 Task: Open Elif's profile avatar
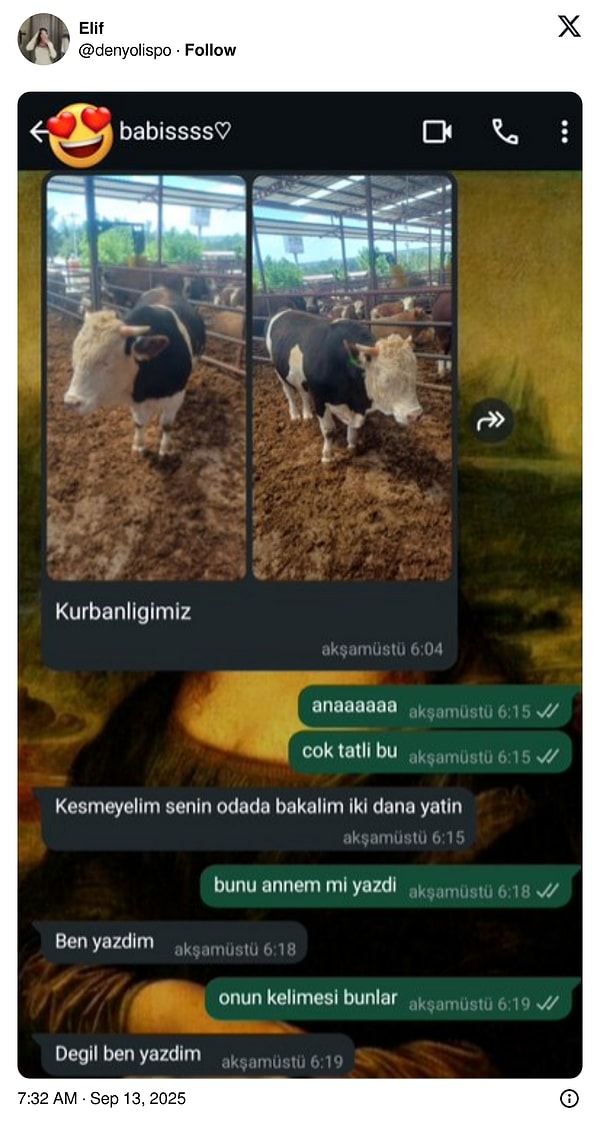point(43,39)
